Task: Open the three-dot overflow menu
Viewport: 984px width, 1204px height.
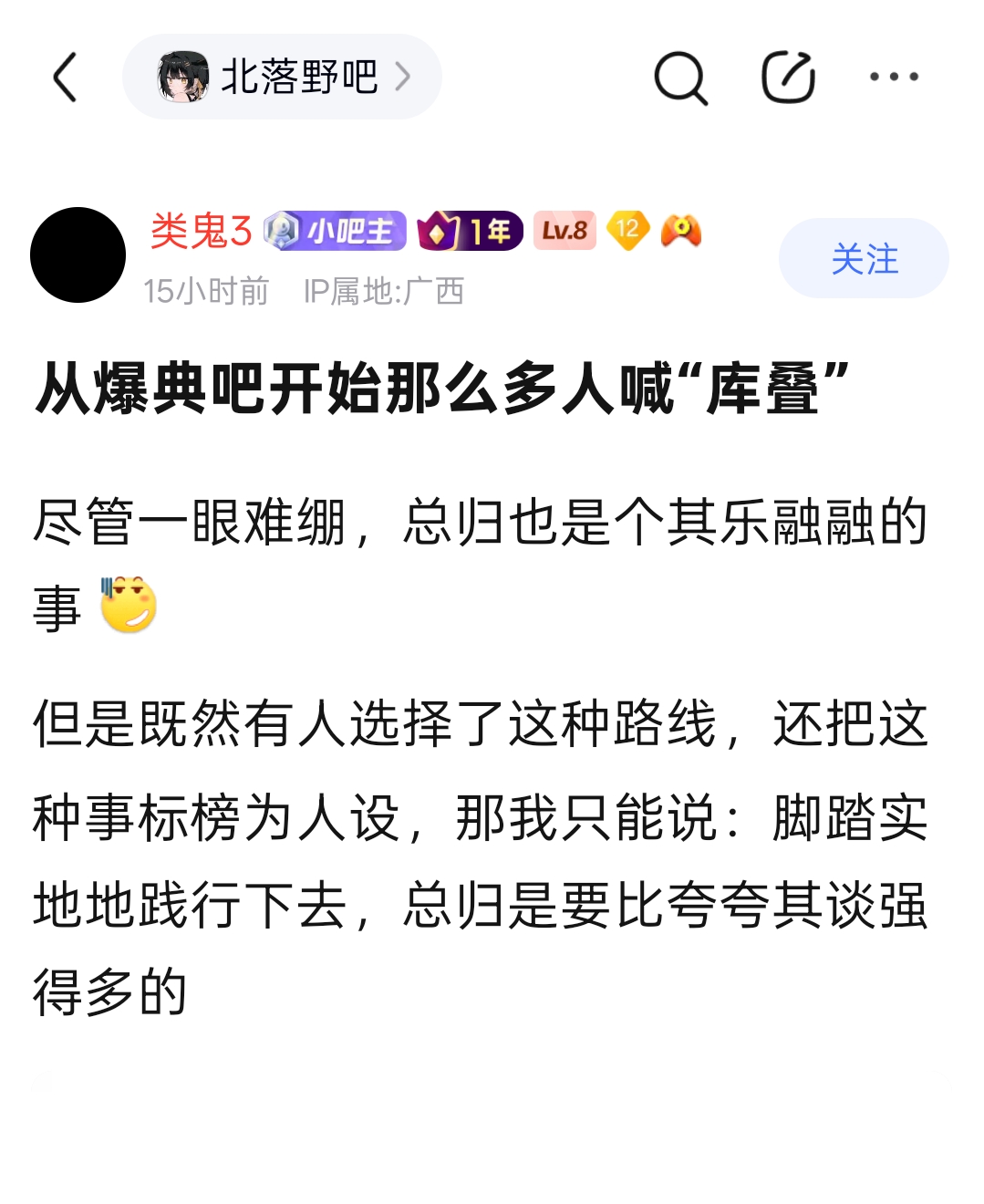Action: 894,78
